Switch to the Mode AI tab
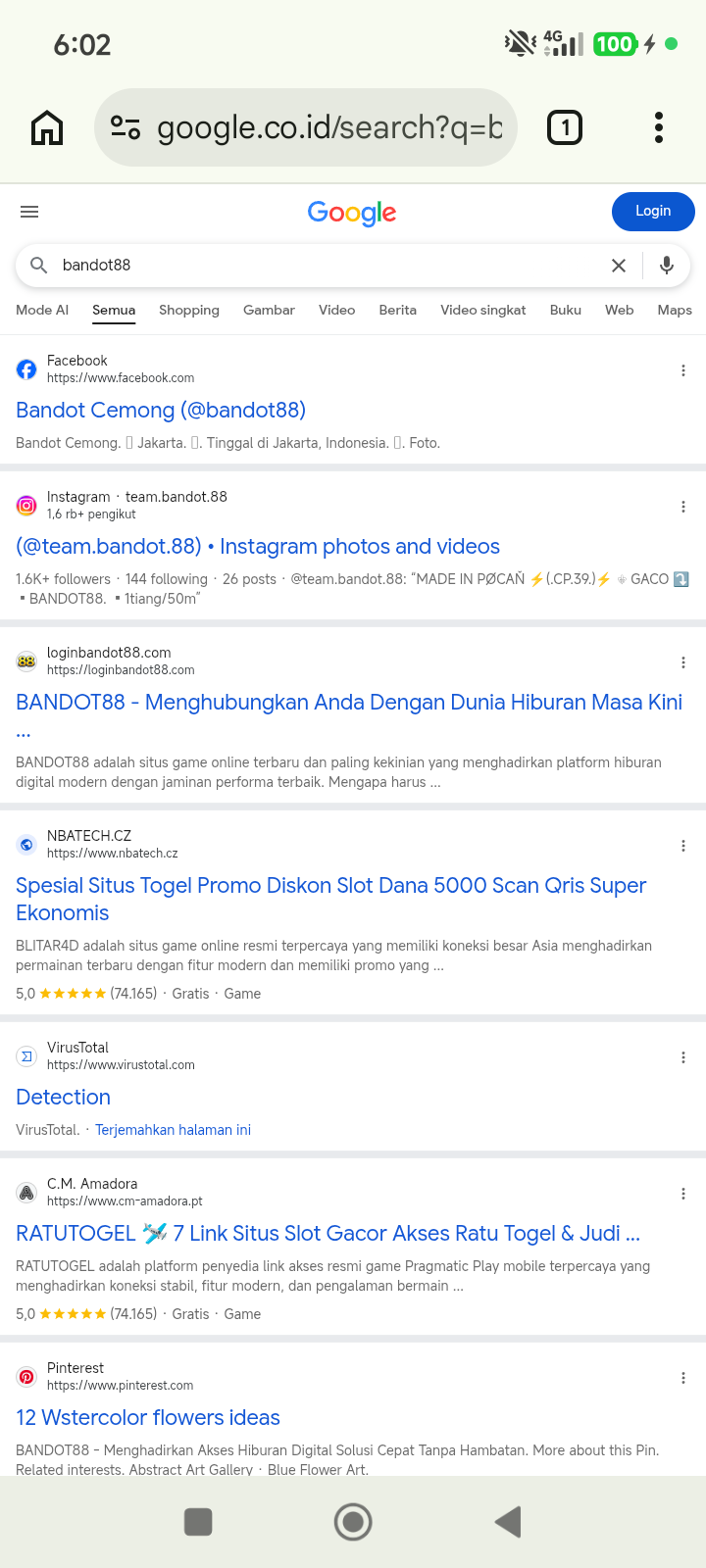 tap(42, 310)
